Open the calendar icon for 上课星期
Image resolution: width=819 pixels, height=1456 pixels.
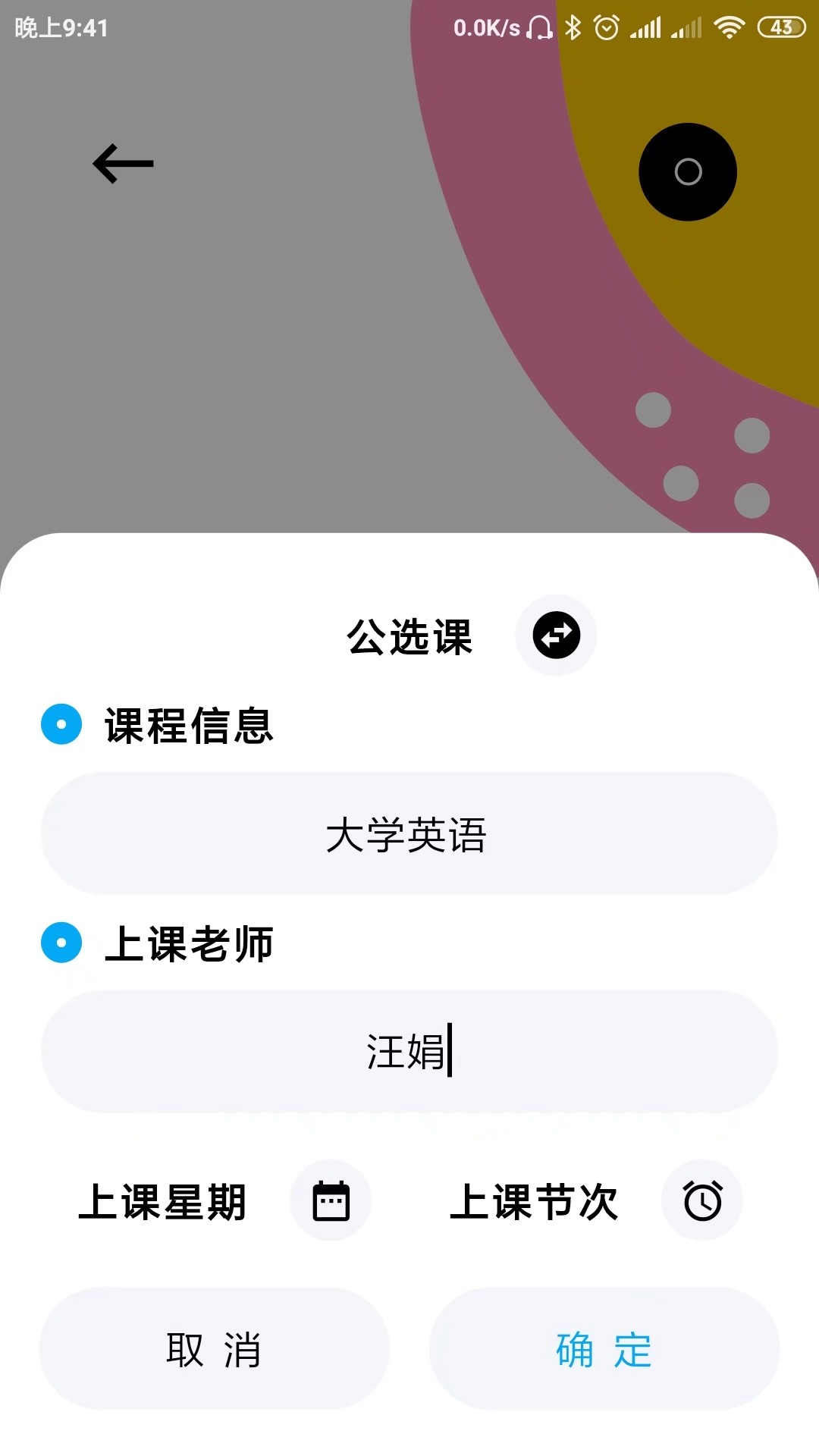click(331, 1200)
